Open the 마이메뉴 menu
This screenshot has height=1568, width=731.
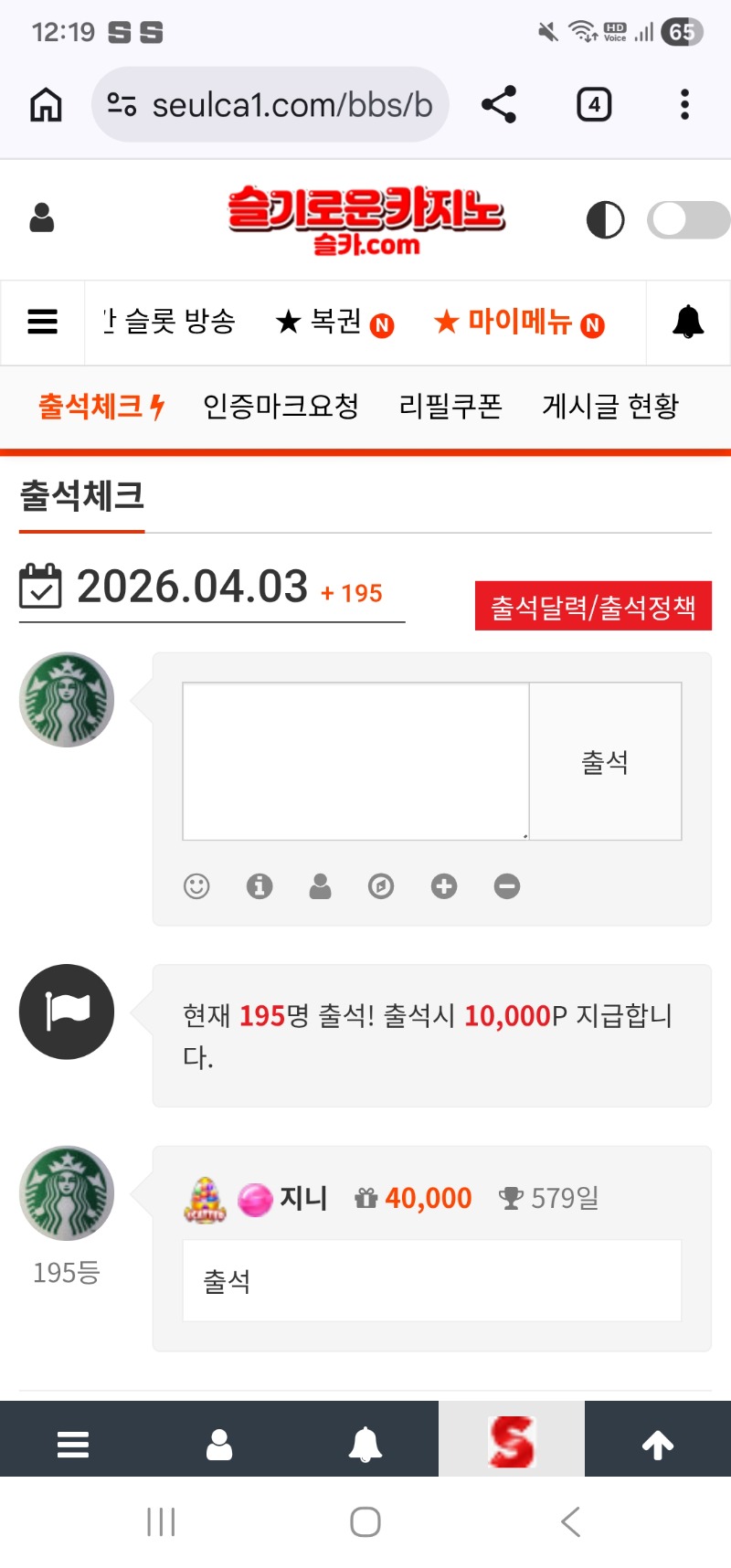519,323
